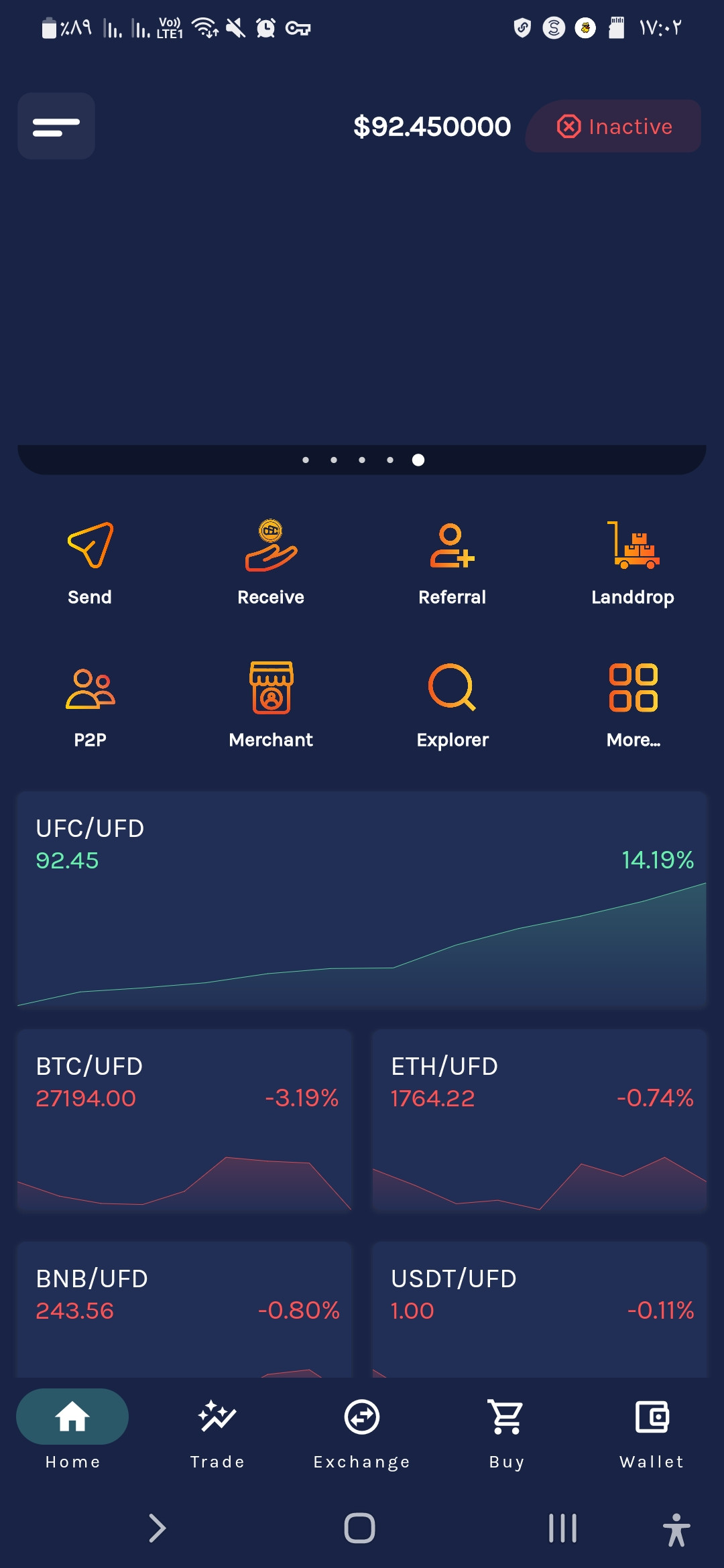Switch to the Wallet tab

tap(652, 1433)
